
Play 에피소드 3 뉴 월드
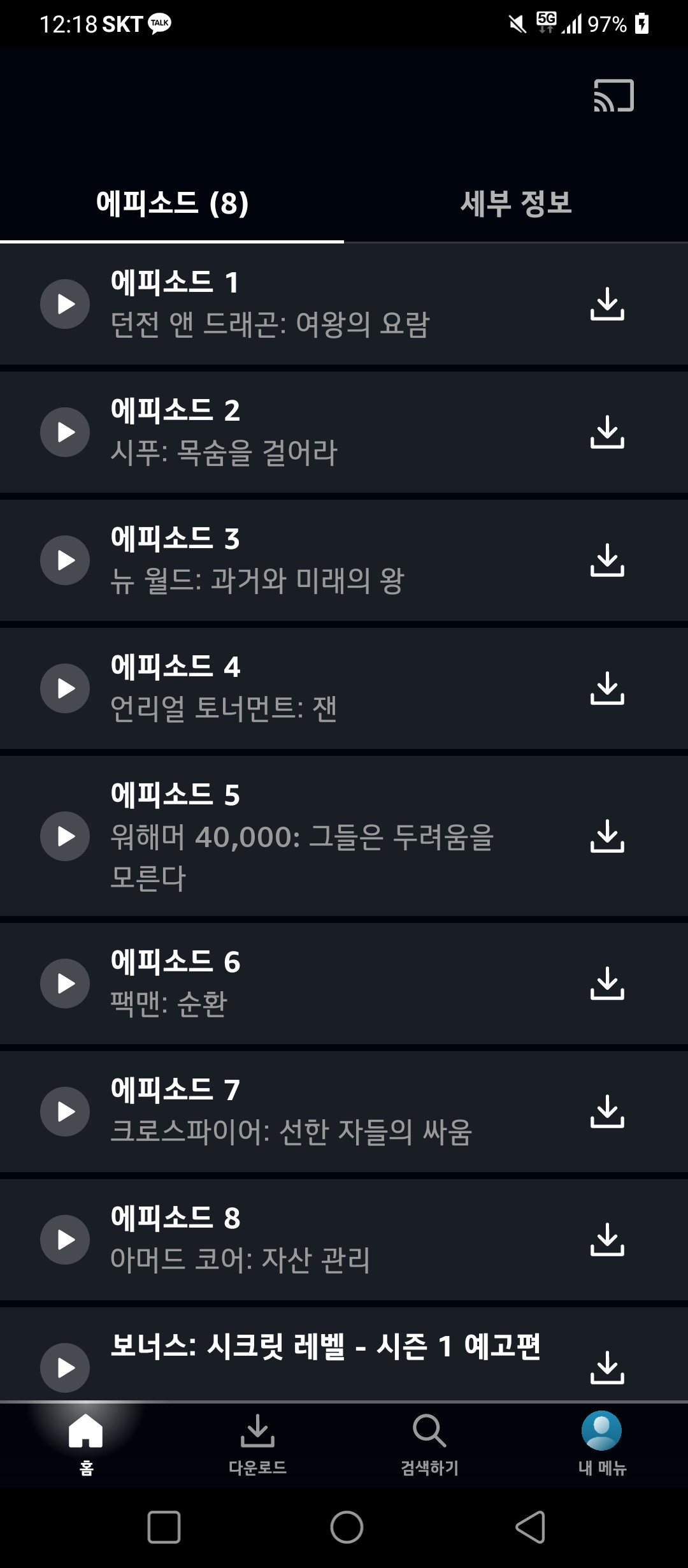coord(65,560)
